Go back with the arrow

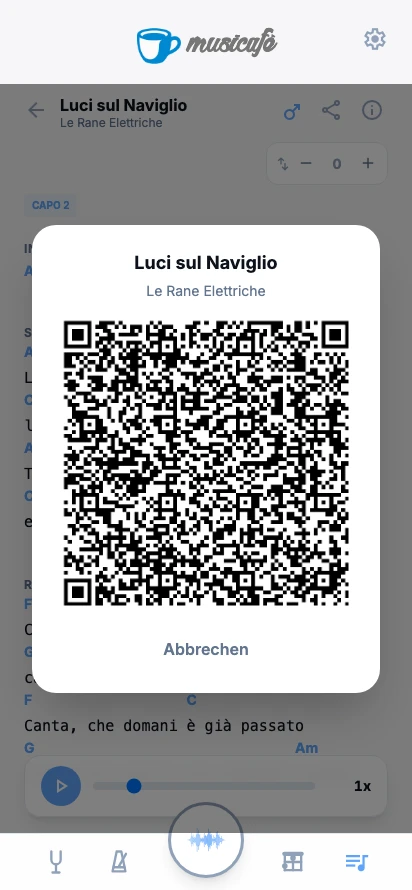pos(36,110)
